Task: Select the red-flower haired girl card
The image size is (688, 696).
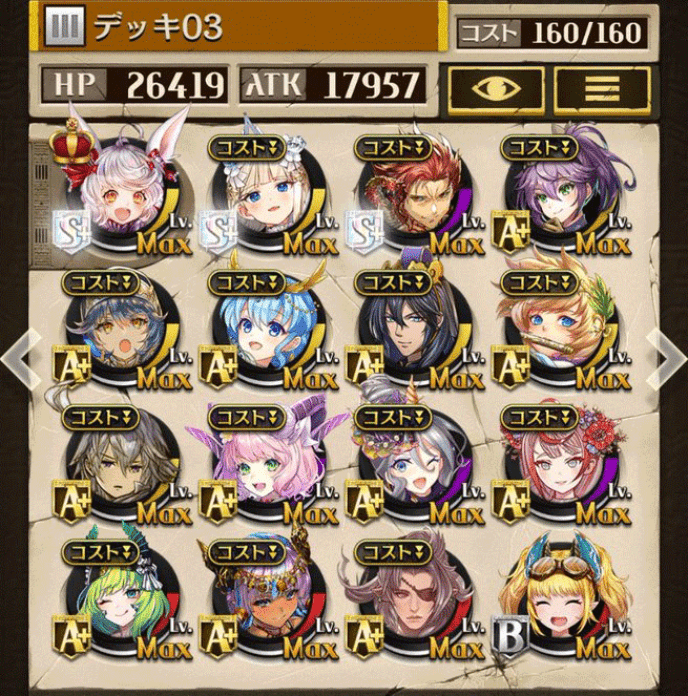Action: coord(556,465)
